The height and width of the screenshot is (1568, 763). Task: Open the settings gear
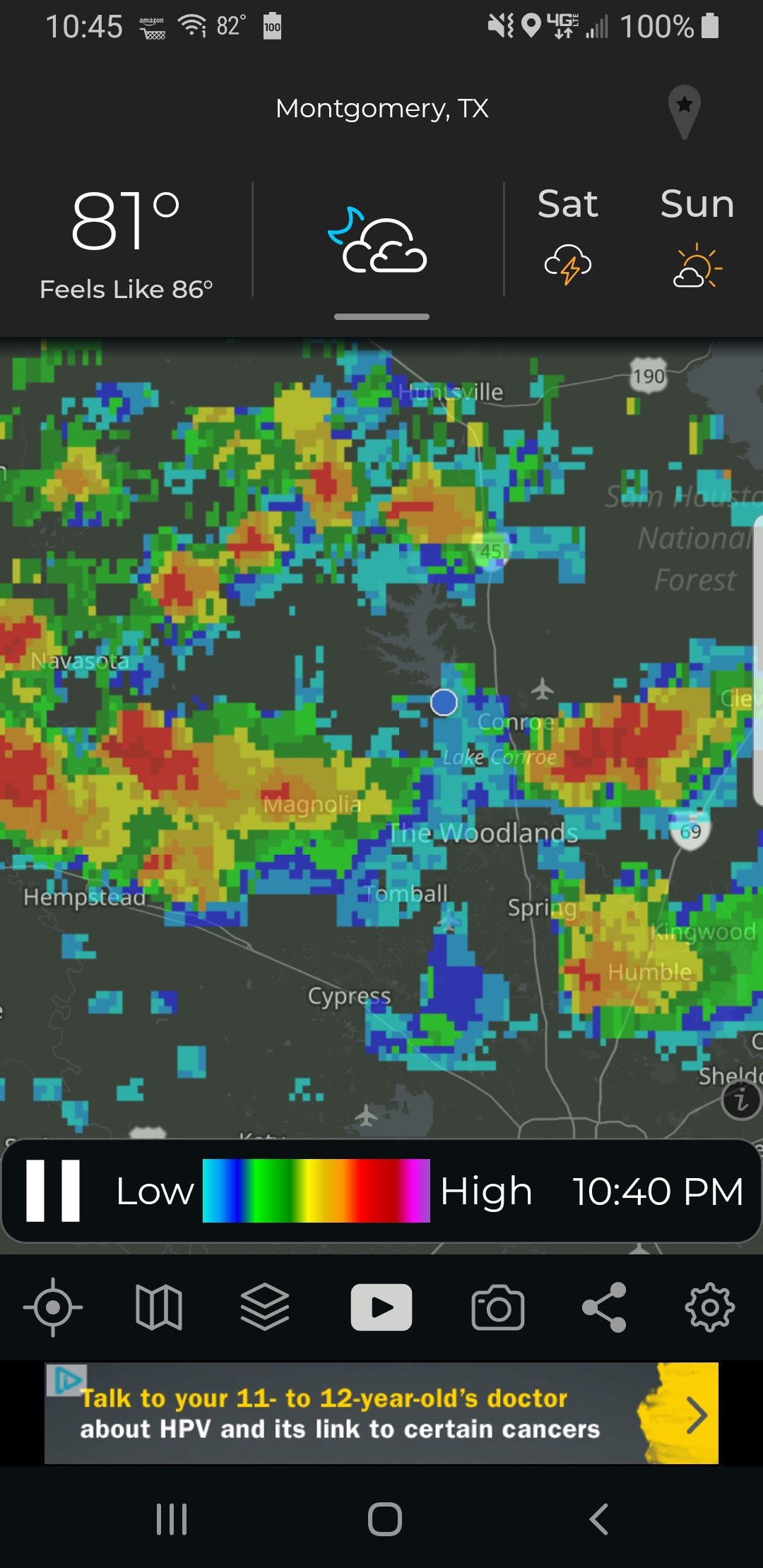tap(710, 1307)
